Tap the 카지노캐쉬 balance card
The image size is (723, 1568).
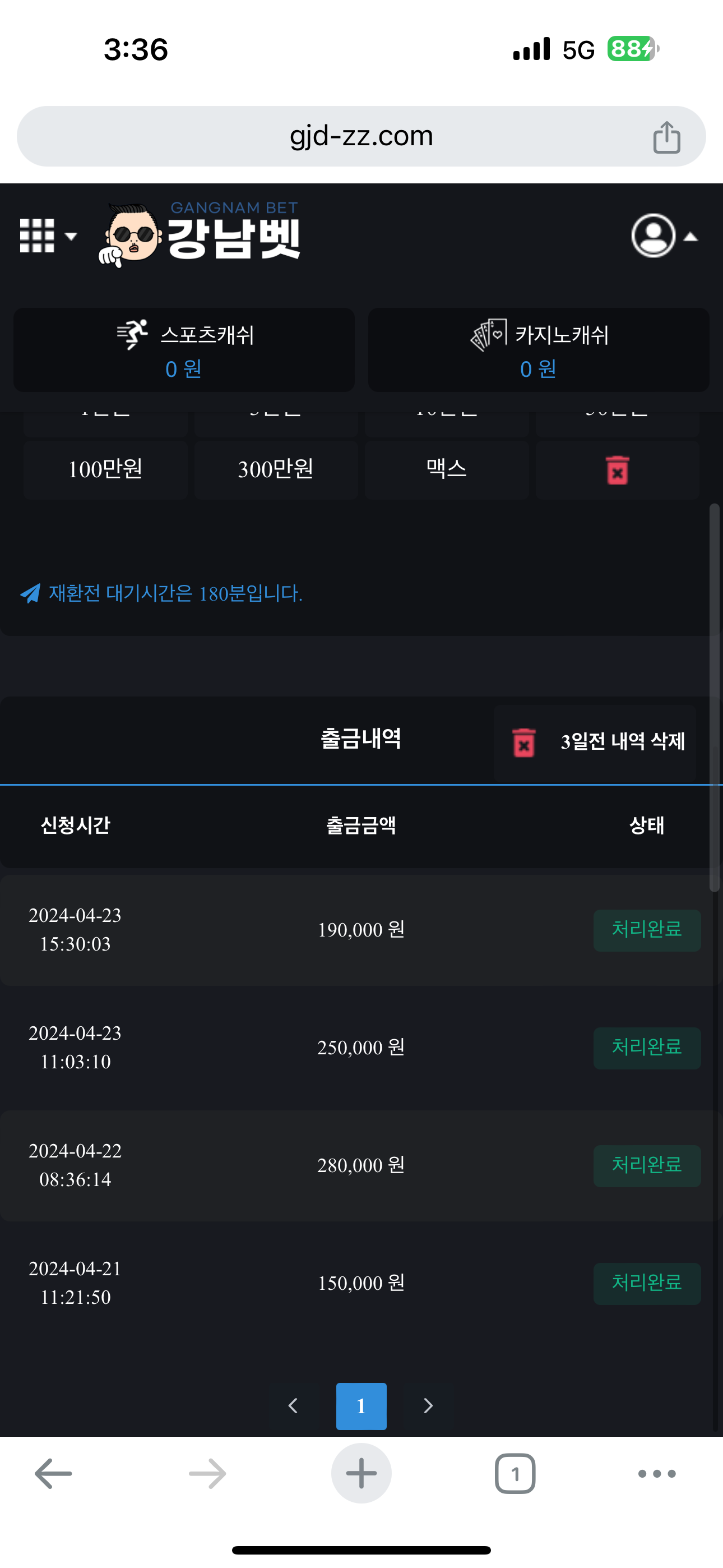tap(539, 350)
